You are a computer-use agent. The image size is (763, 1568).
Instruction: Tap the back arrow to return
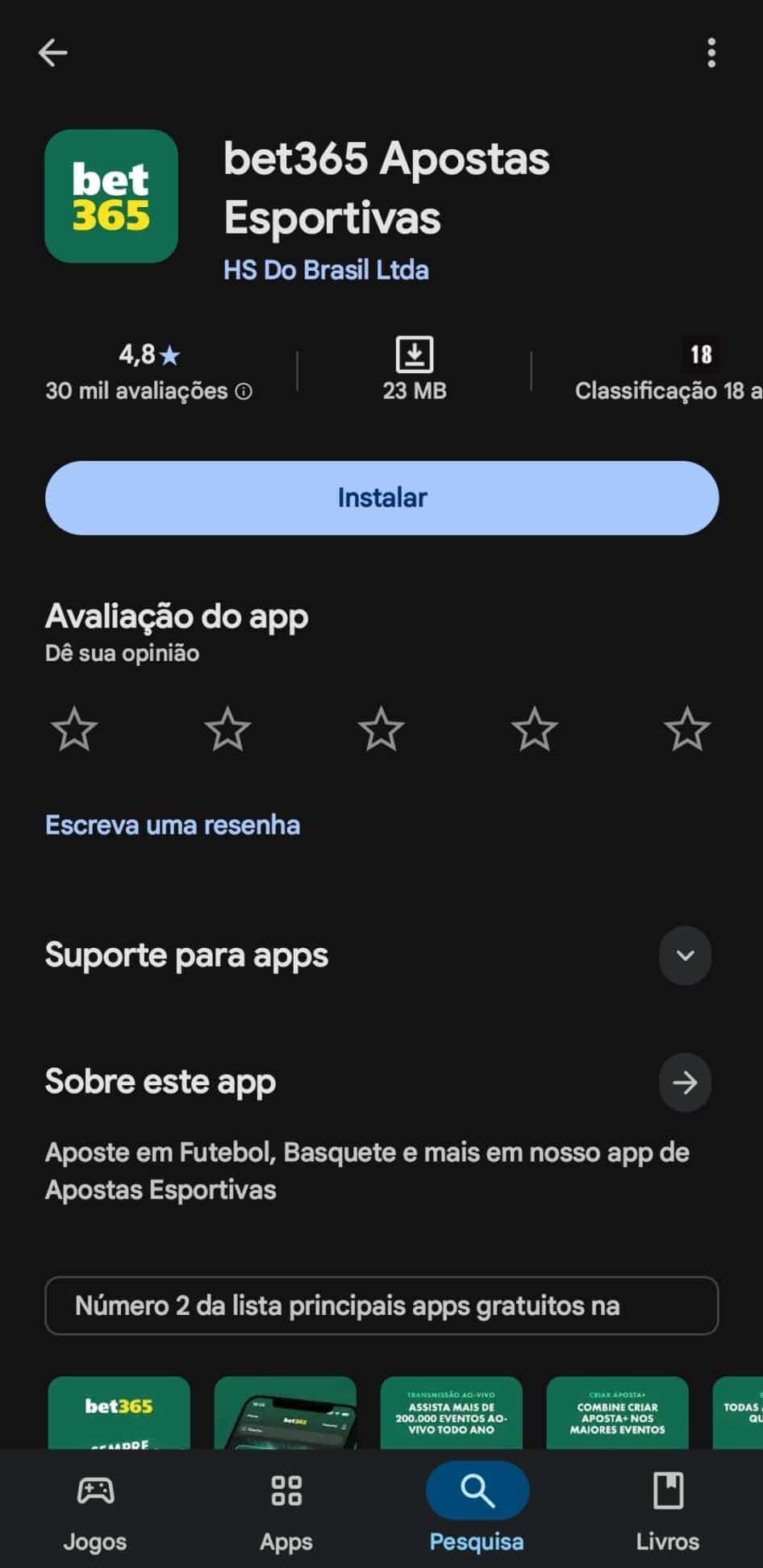coord(52,53)
